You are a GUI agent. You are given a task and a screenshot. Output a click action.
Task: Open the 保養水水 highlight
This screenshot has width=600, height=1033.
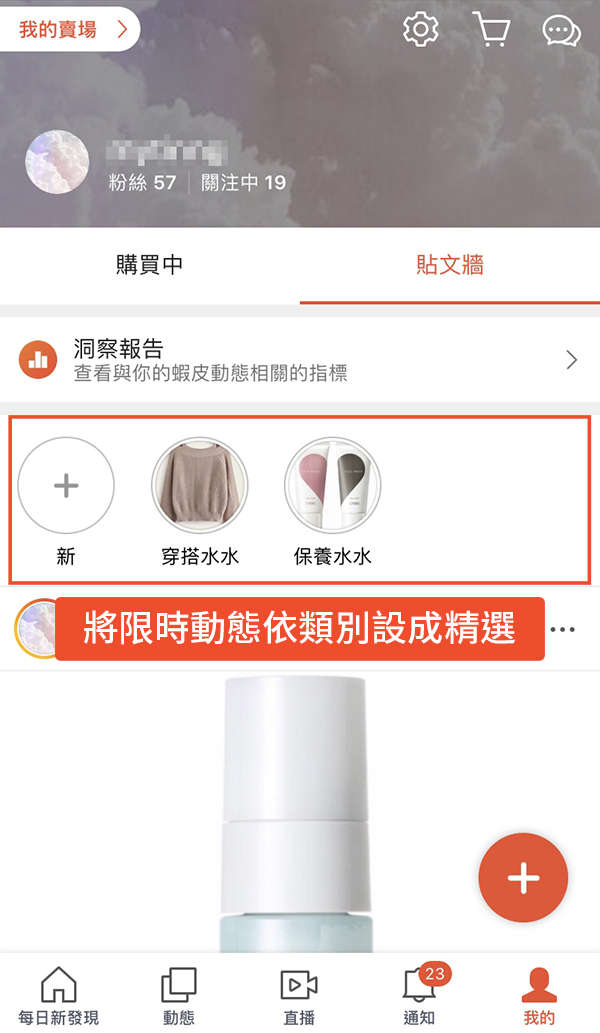coord(333,487)
